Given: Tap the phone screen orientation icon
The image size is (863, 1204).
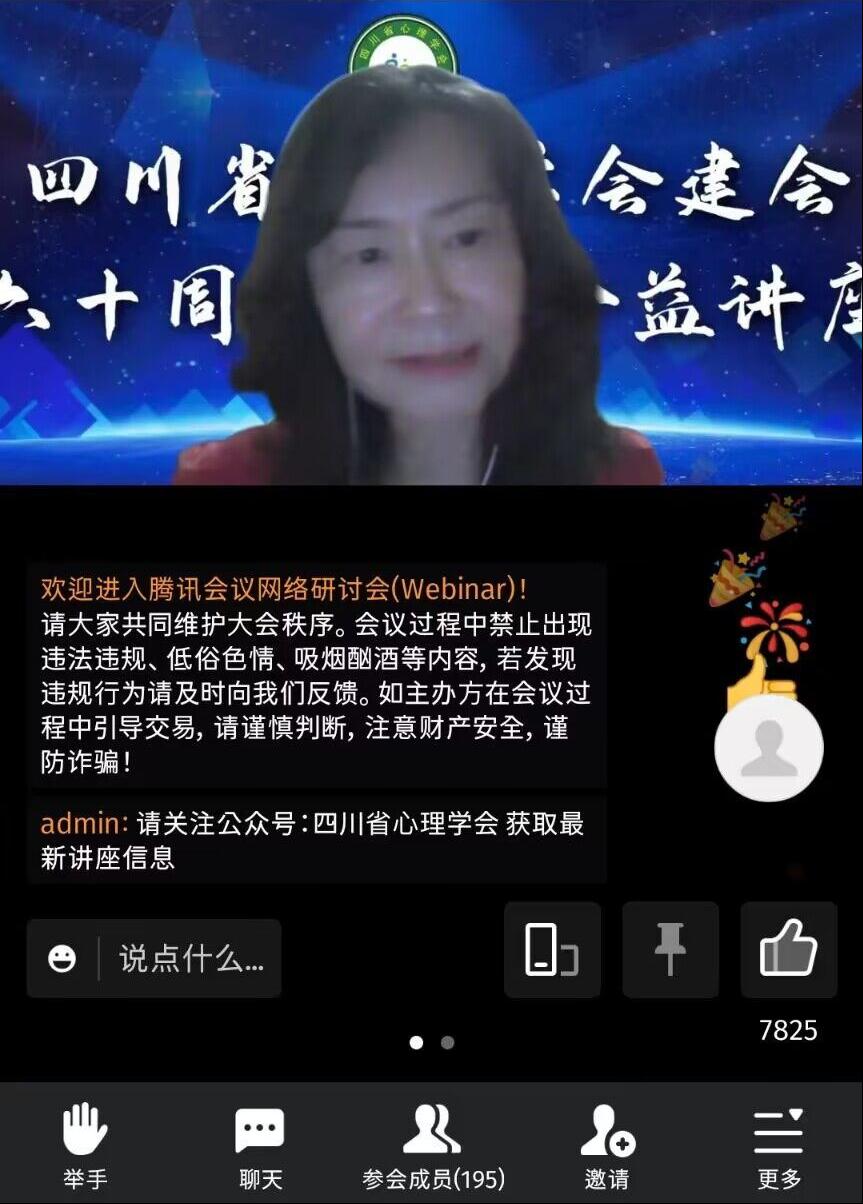Looking at the screenshot, I should pyautogui.click(x=552, y=949).
